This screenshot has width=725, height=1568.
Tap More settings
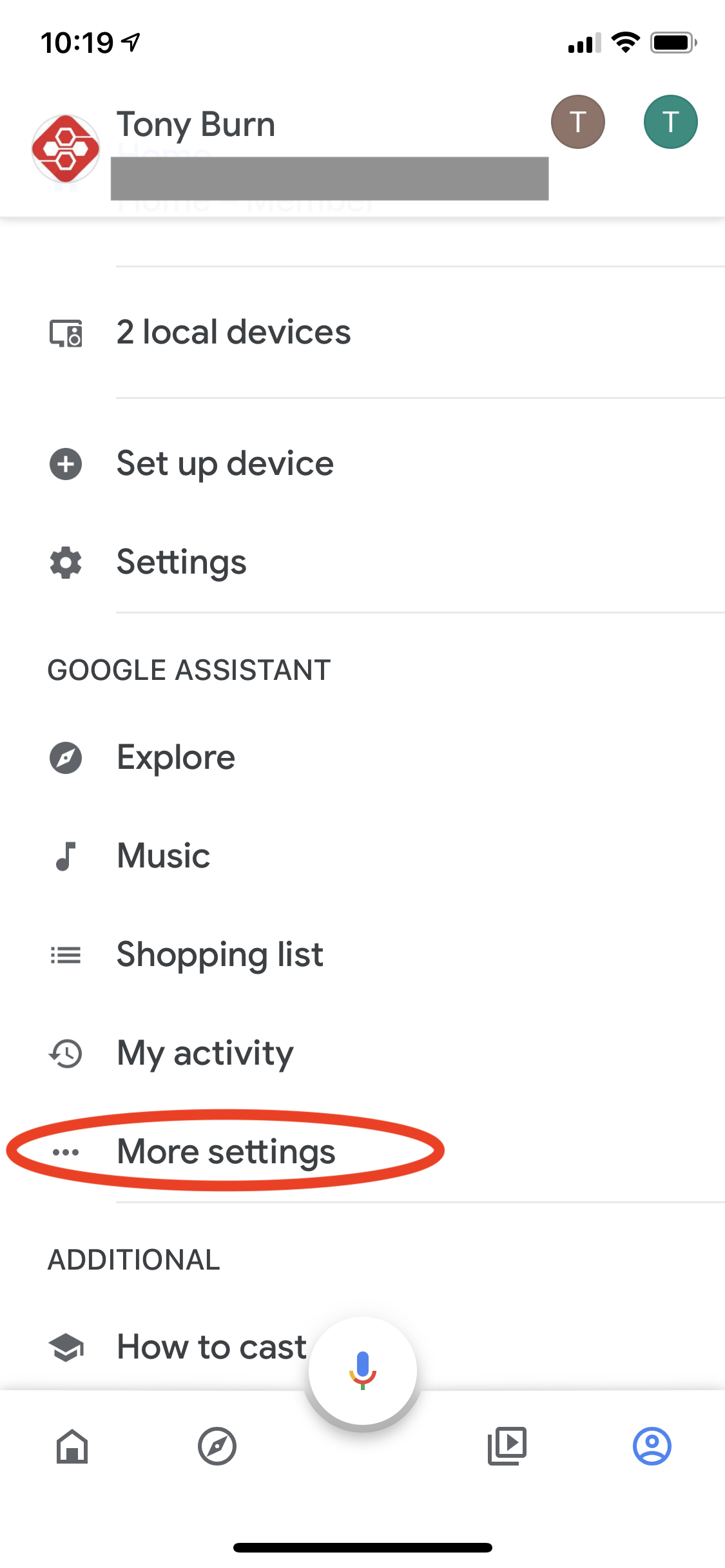click(x=226, y=1152)
